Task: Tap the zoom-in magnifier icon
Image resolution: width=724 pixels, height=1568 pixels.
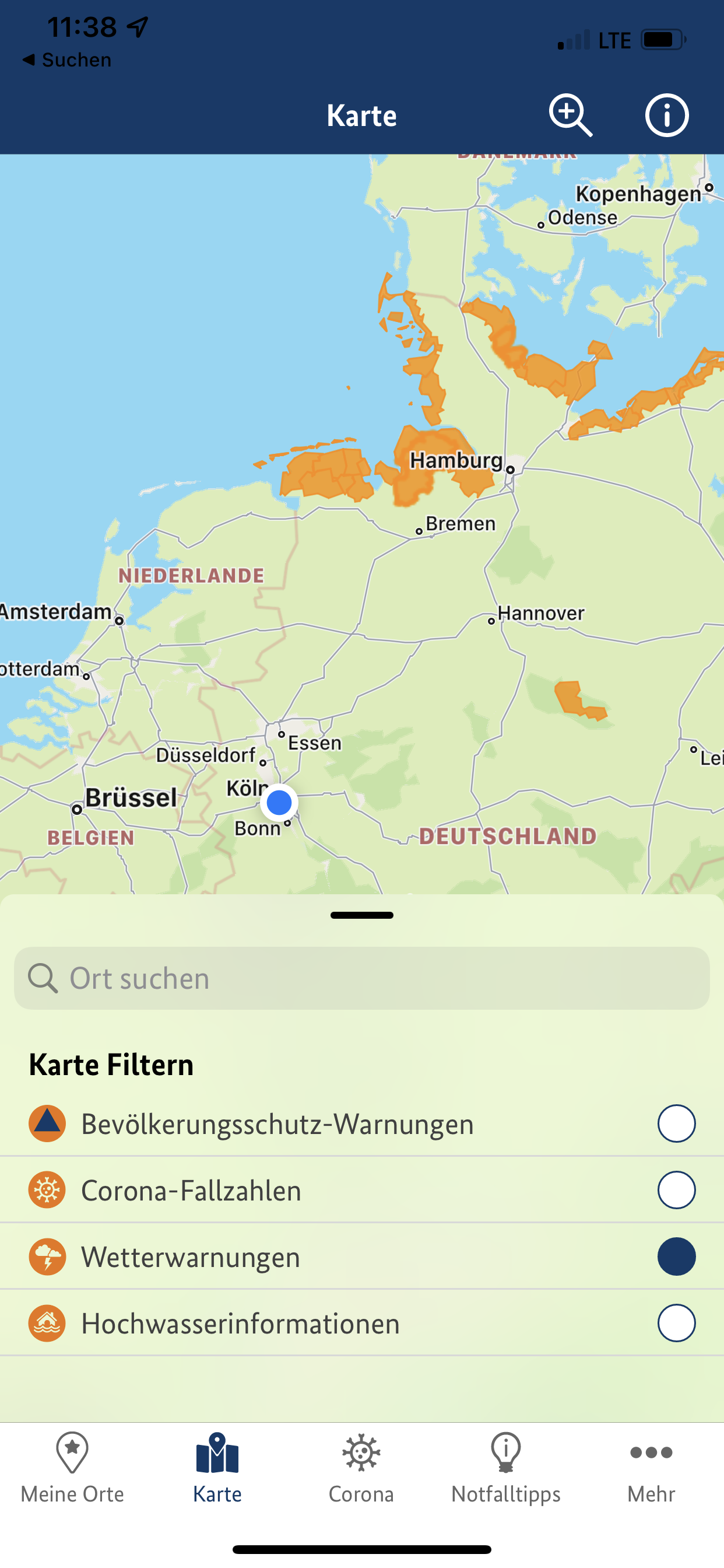Action: click(570, 114)
